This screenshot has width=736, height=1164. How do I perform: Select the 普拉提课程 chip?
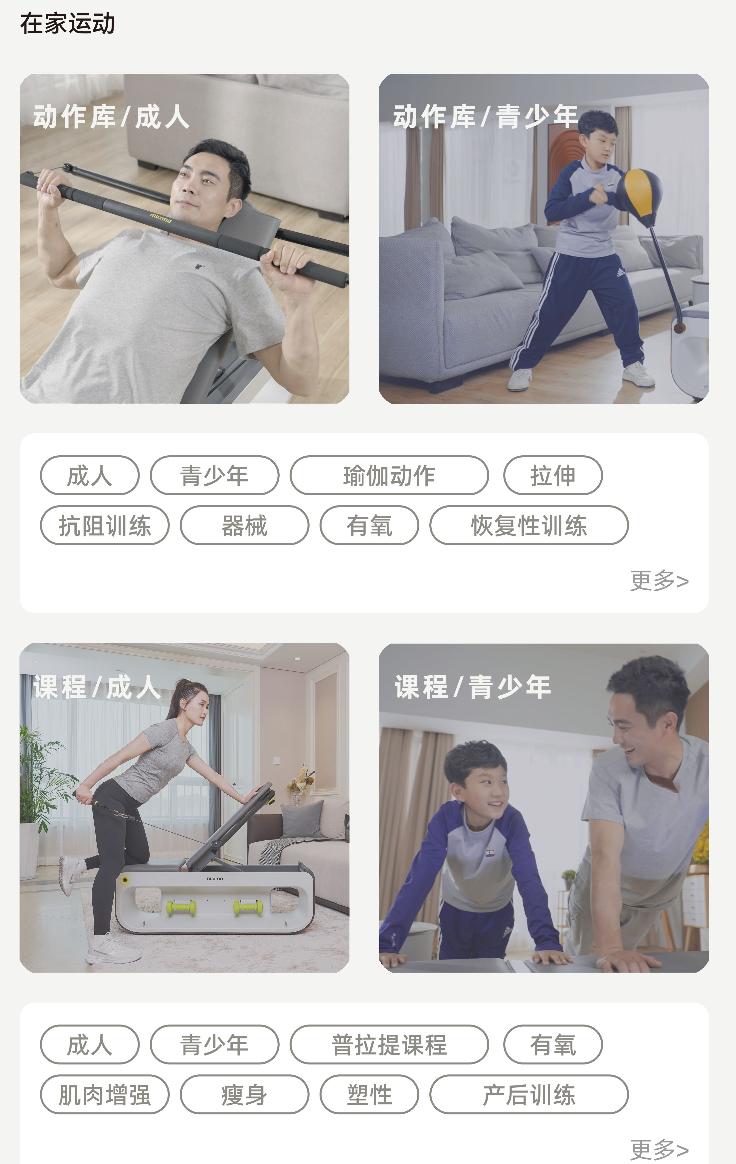tap(389, 1045)
